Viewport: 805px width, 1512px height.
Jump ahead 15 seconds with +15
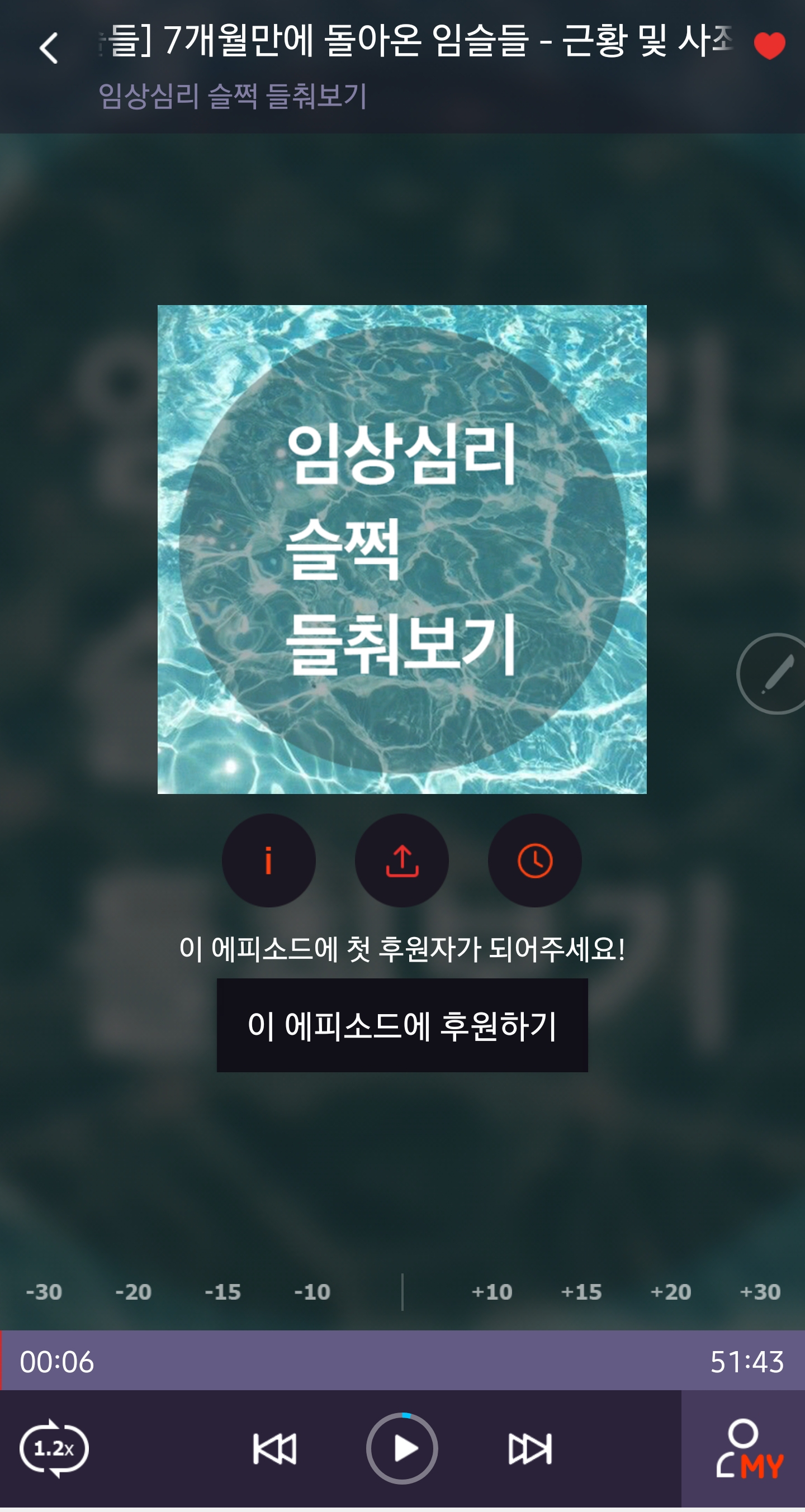[x=581, y=1292]
